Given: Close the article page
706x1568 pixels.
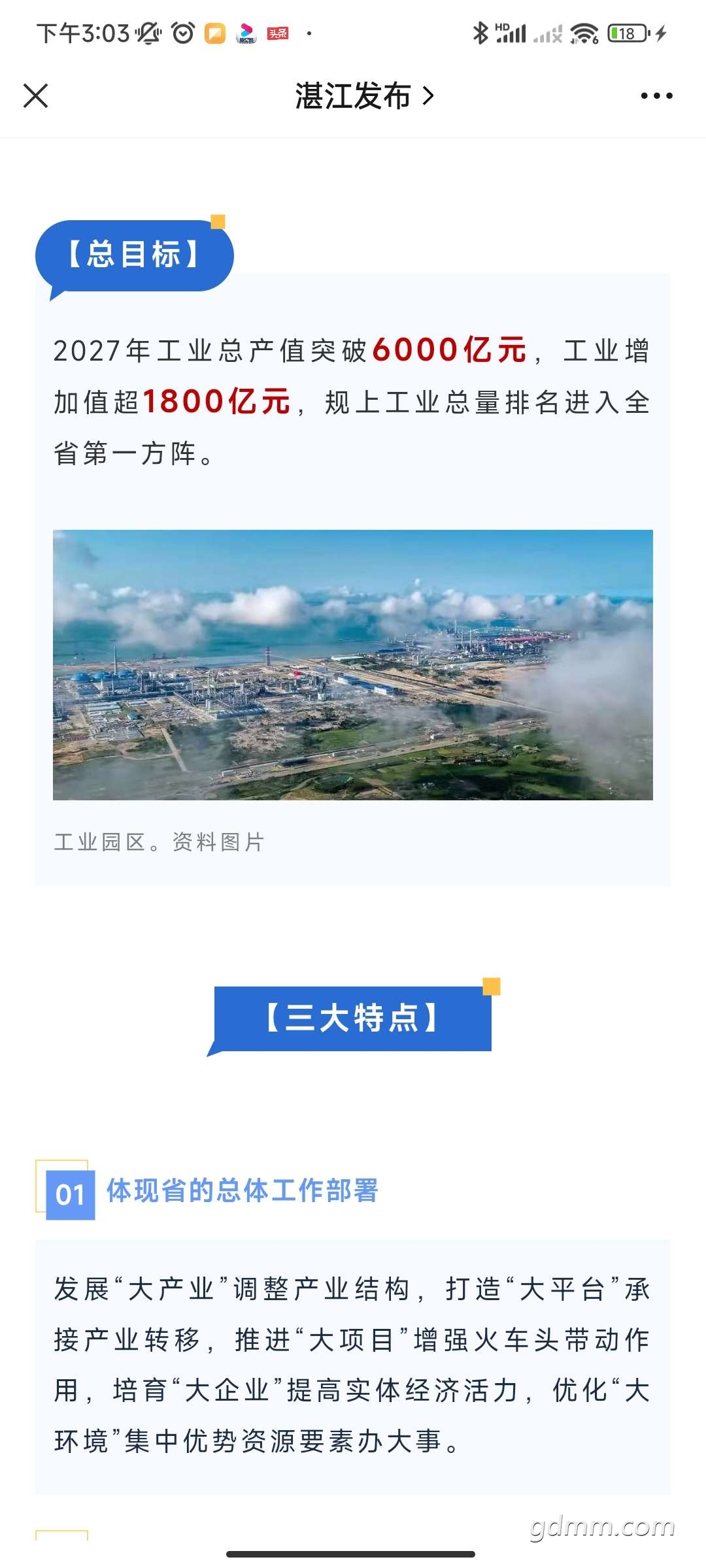Looking at the screenshot, I should click(36, 96).
